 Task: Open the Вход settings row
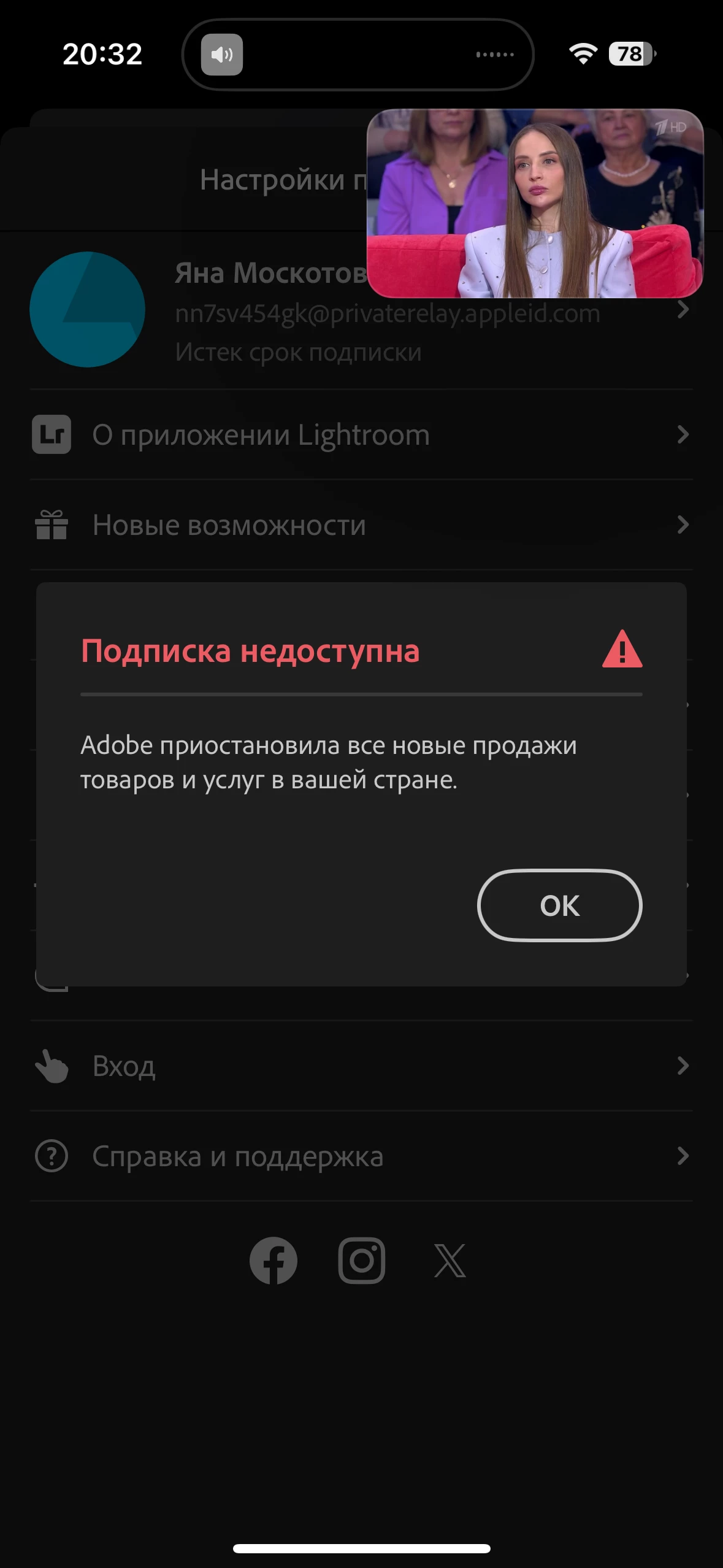tap(361, 1066)
